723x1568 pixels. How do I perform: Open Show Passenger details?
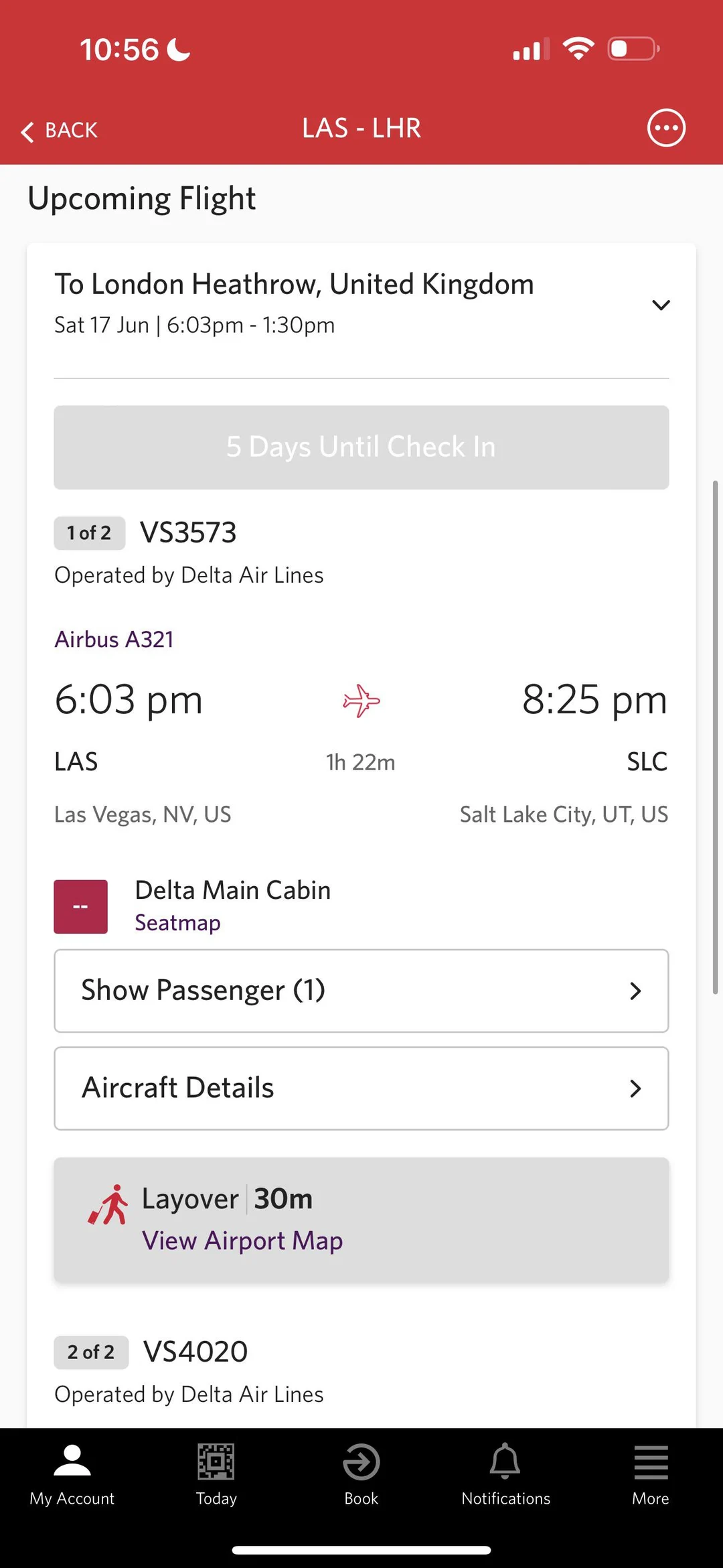361,991
